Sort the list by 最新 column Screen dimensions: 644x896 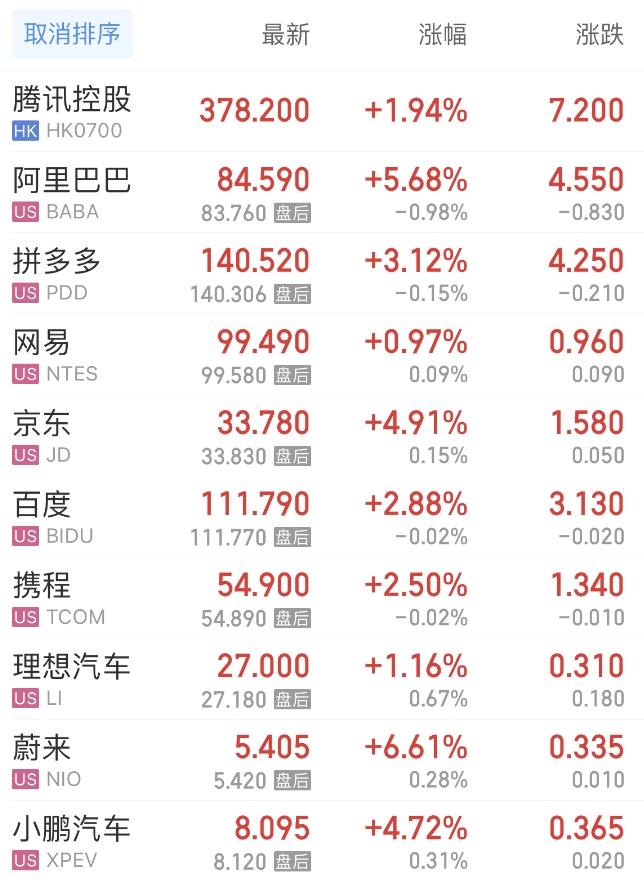coord(285,35)
